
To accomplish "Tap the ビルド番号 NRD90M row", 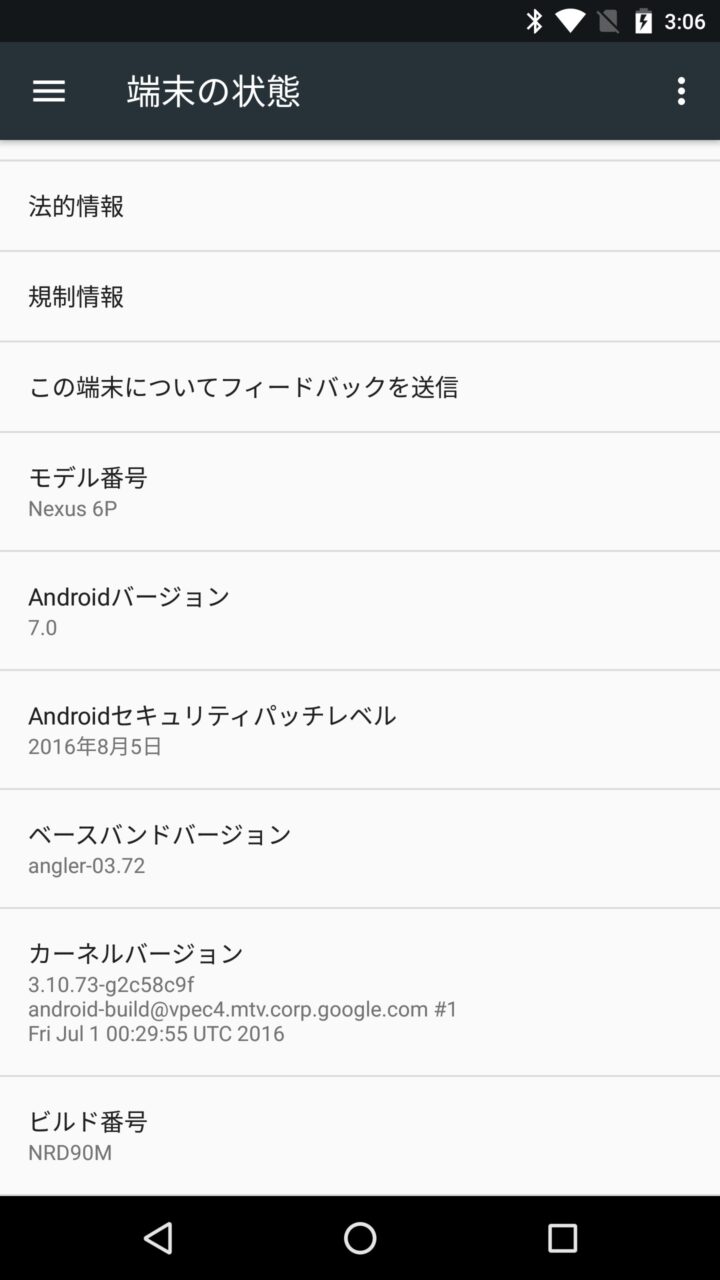I will [x=360, y=1135].
